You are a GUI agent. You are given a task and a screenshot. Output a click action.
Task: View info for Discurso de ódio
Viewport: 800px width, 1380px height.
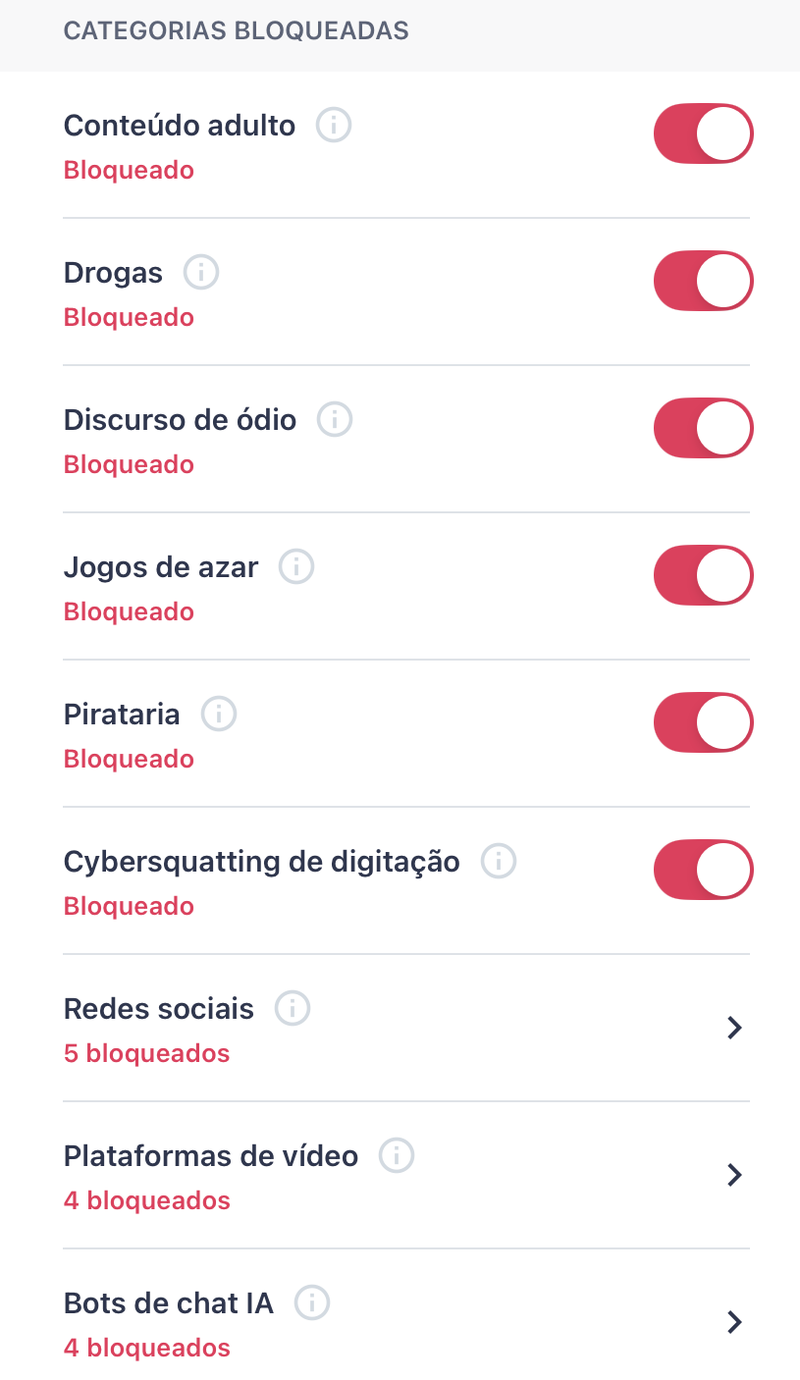click(335, 420)
